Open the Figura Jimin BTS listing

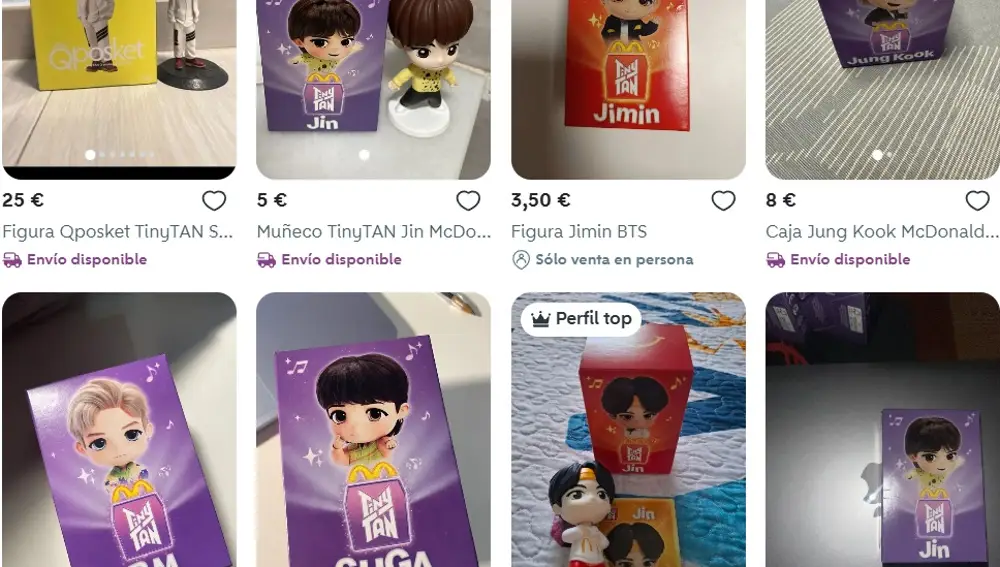click(579, 231)
